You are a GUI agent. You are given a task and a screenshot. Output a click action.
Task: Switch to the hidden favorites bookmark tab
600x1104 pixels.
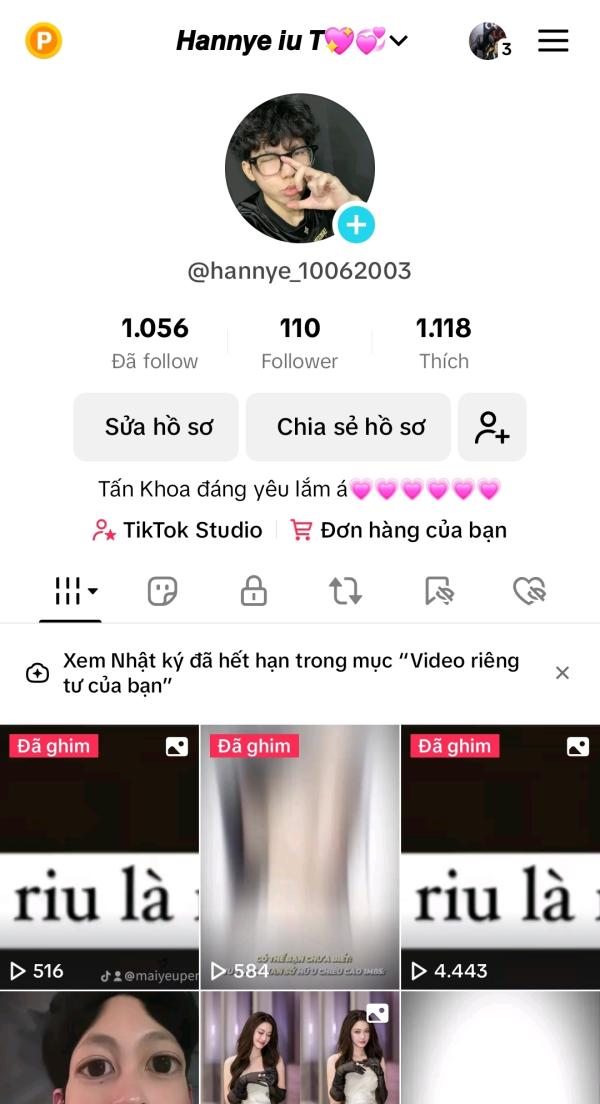pyautogui.click(x=439, y=591)
